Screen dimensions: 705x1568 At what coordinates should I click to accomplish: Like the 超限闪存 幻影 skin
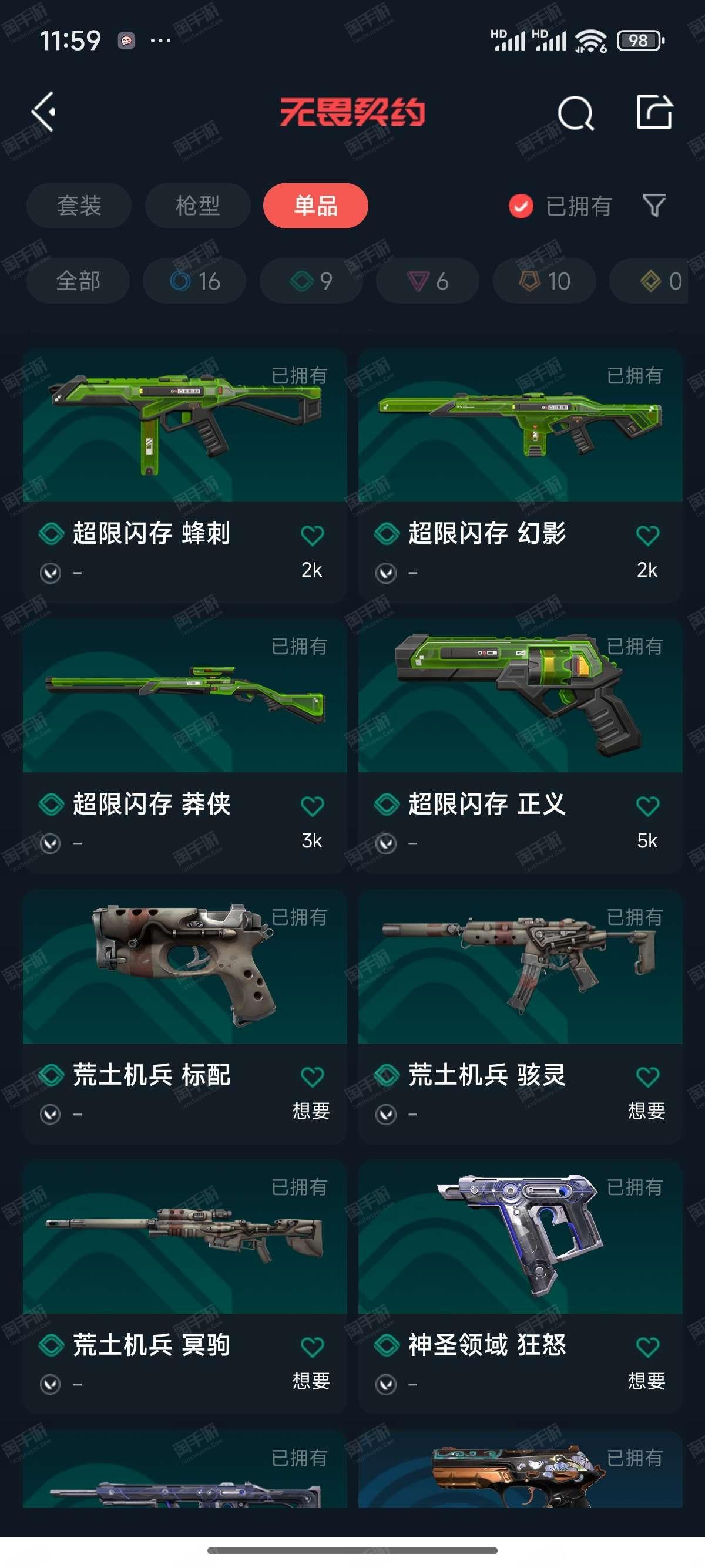pos(647,536)
